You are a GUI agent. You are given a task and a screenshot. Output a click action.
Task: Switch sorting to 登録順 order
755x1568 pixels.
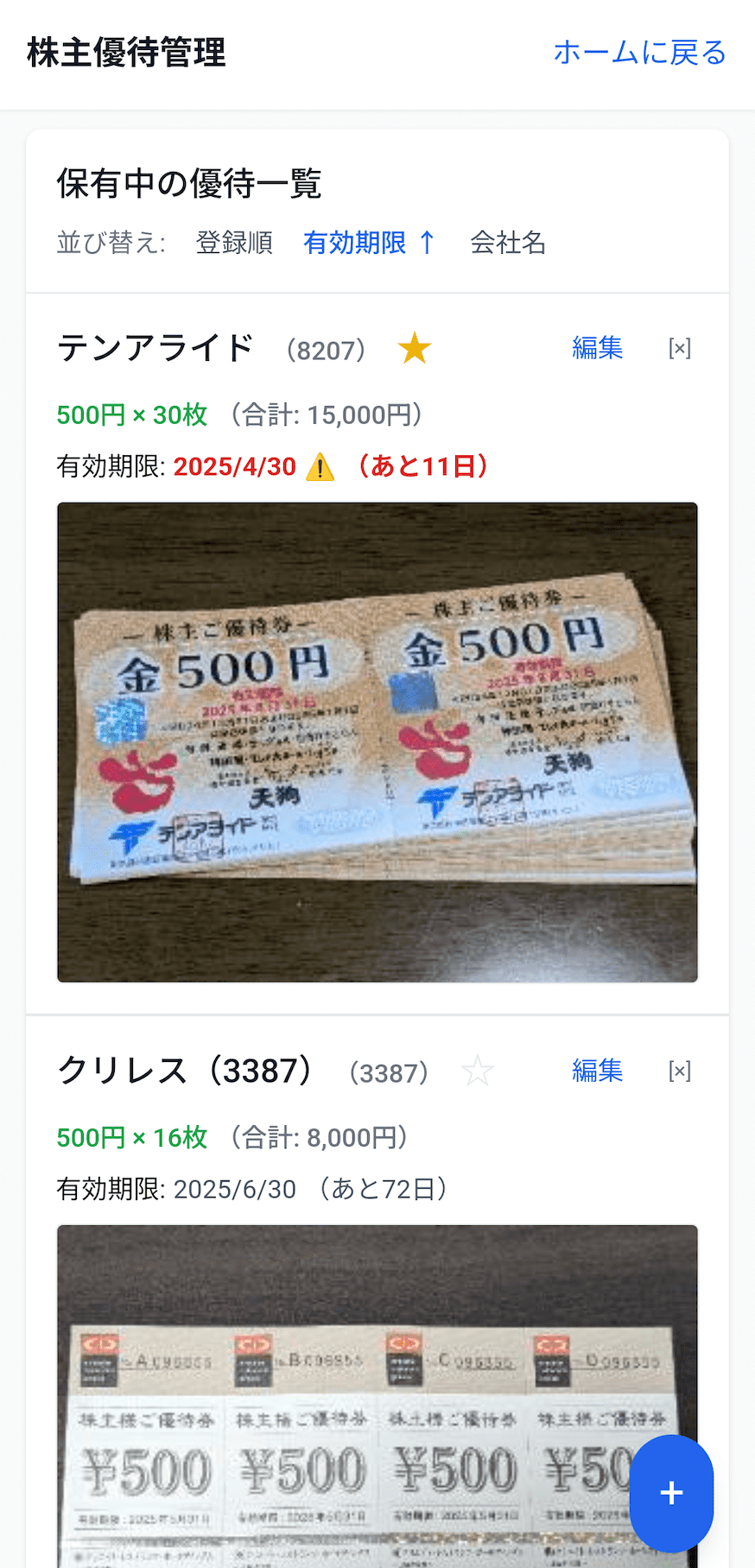tap(233, 243)
